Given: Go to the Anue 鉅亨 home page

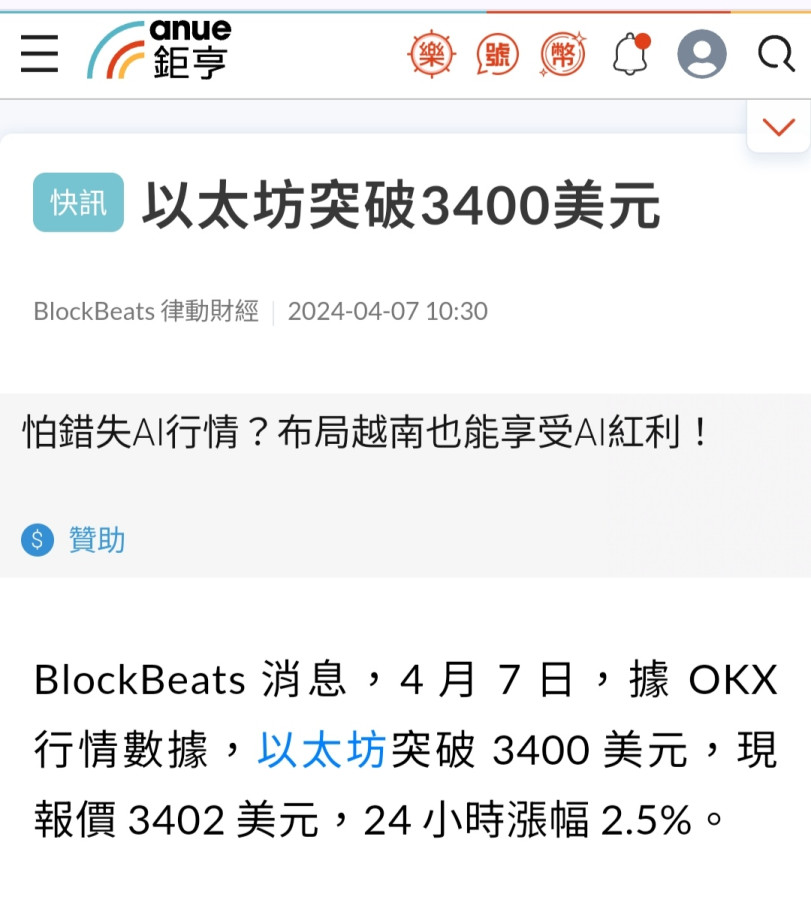Looking at the screenshot, I should click(x=160, y=50).
